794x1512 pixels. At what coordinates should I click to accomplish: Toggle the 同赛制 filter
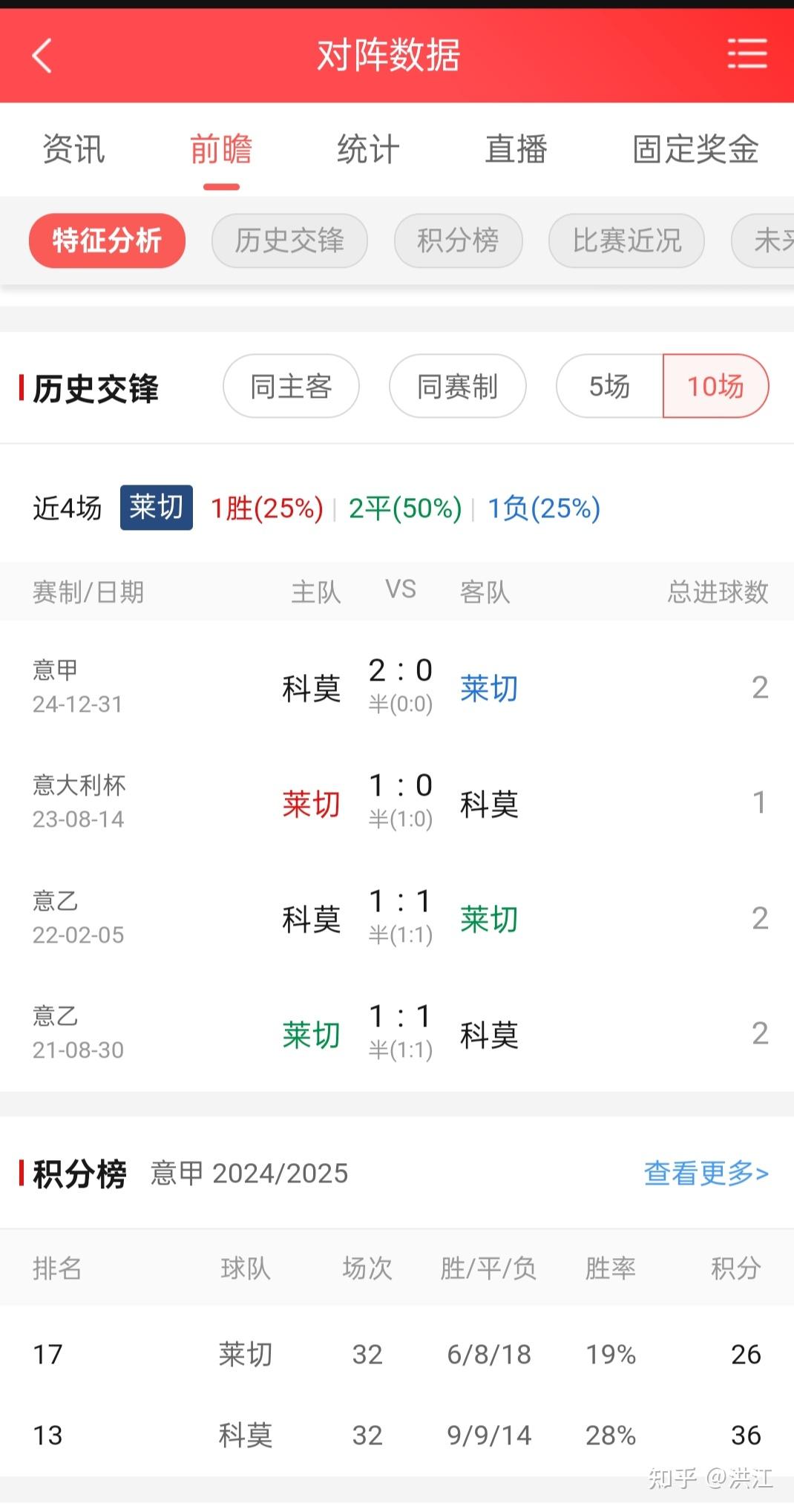tap(457, 386)
